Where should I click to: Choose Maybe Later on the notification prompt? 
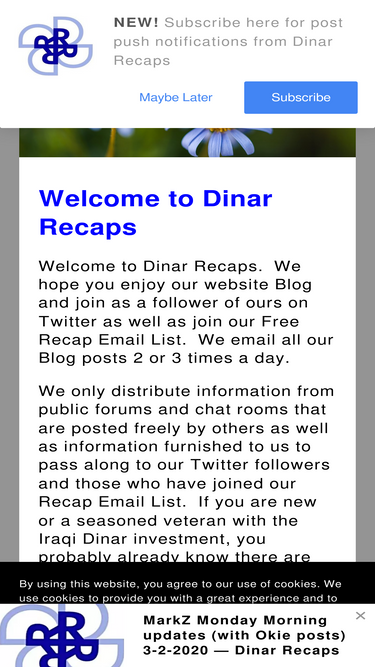pos(176,97)
